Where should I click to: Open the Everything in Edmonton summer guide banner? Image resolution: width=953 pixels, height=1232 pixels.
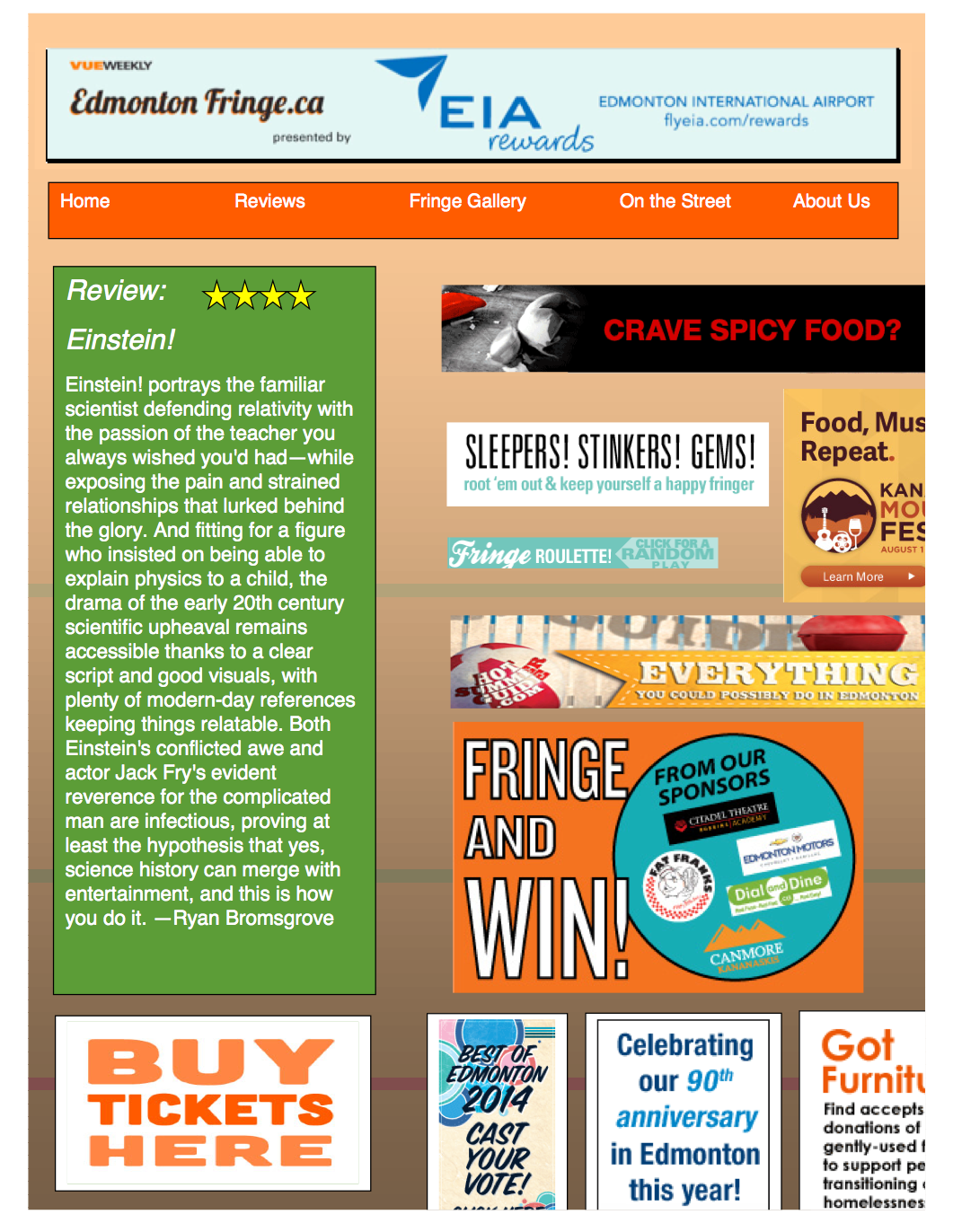(687, 662)
